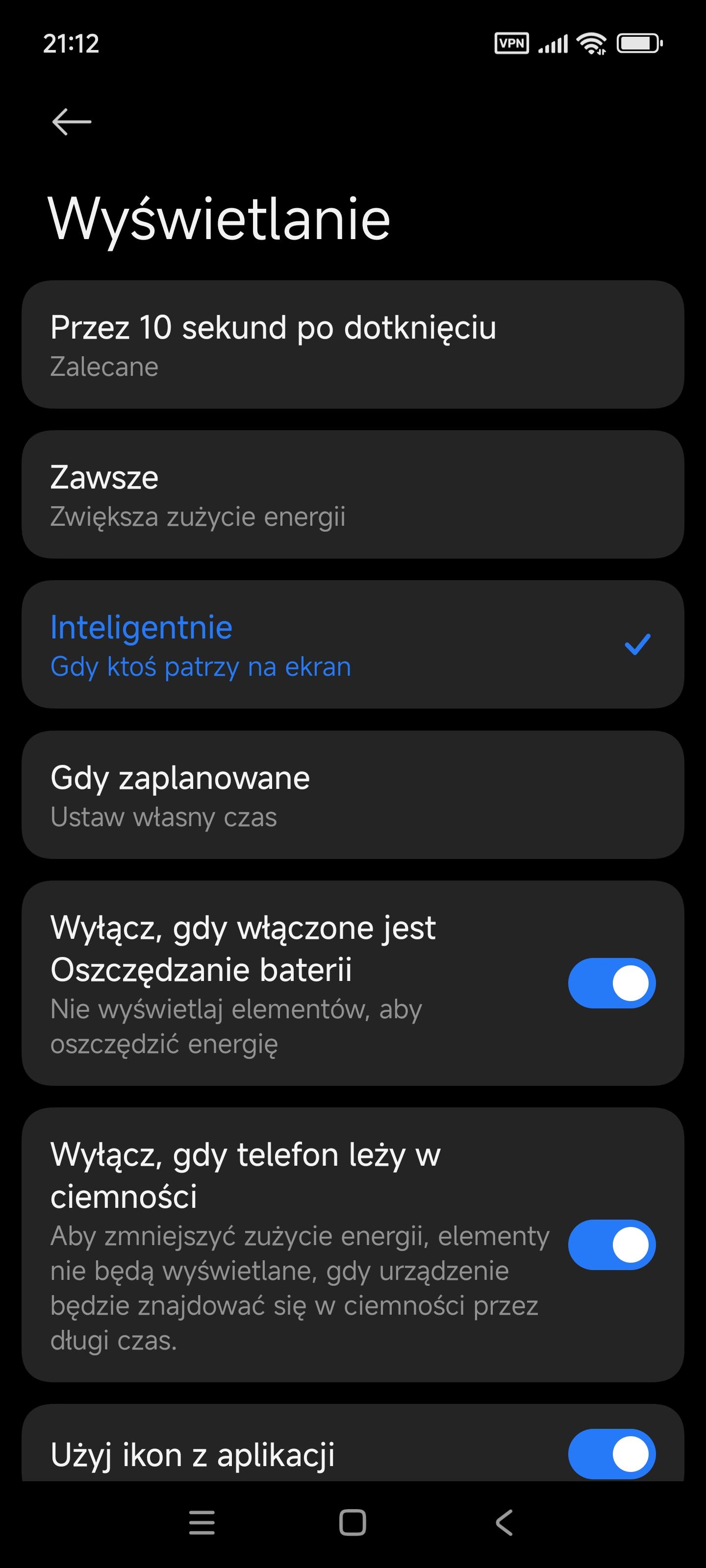Go back using the top arrow
The width and height of the screenshot is (706, 1568).
pos(71,122)
